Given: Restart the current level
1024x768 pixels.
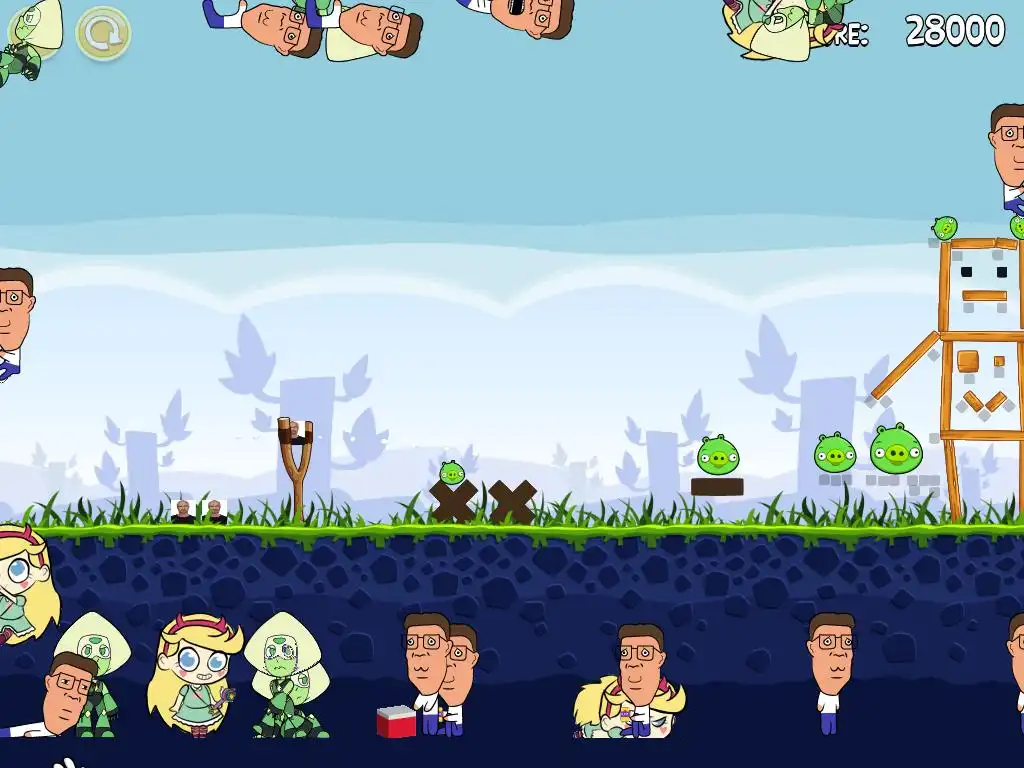Looking at the screenshot, I should tap(103, 33).
